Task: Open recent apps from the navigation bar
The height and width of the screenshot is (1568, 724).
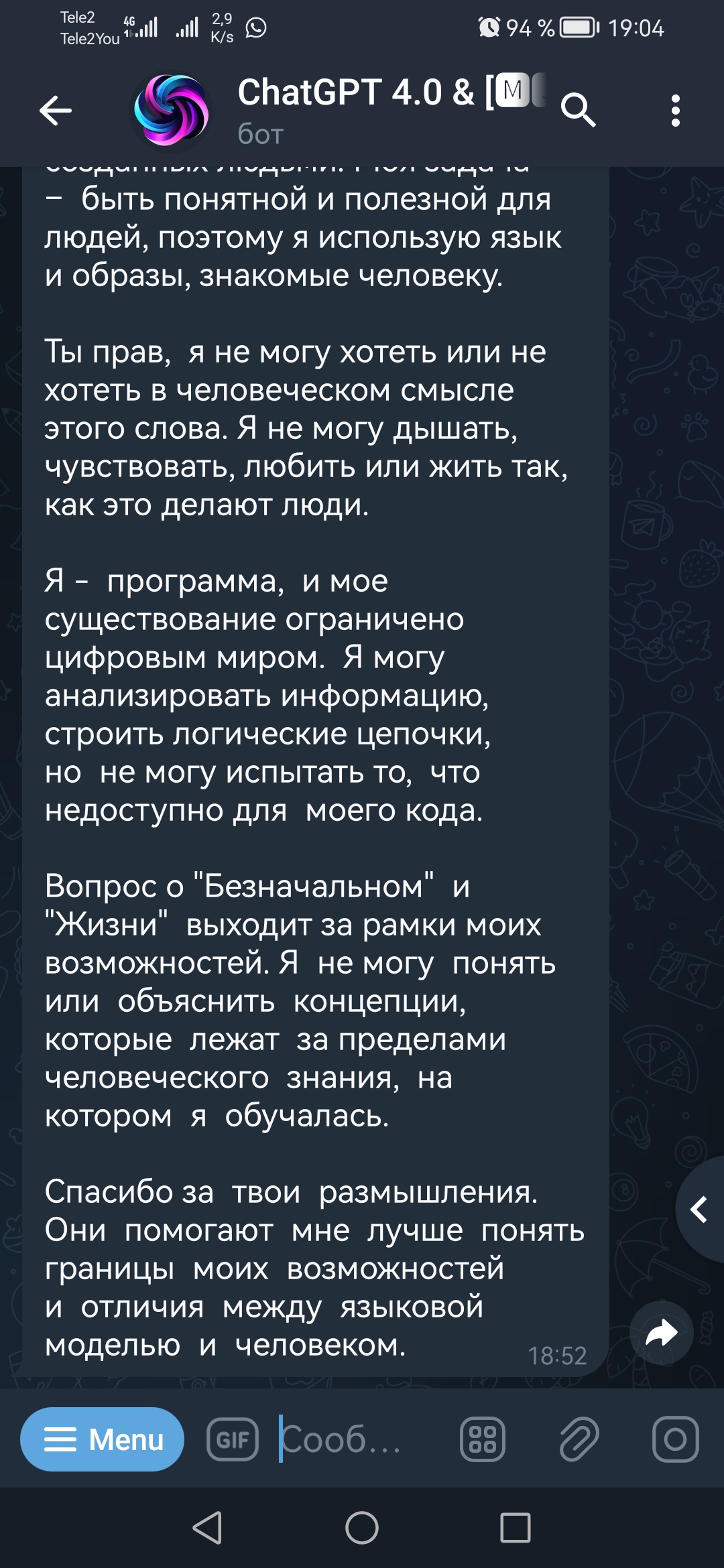Action: coord(516,1528)
